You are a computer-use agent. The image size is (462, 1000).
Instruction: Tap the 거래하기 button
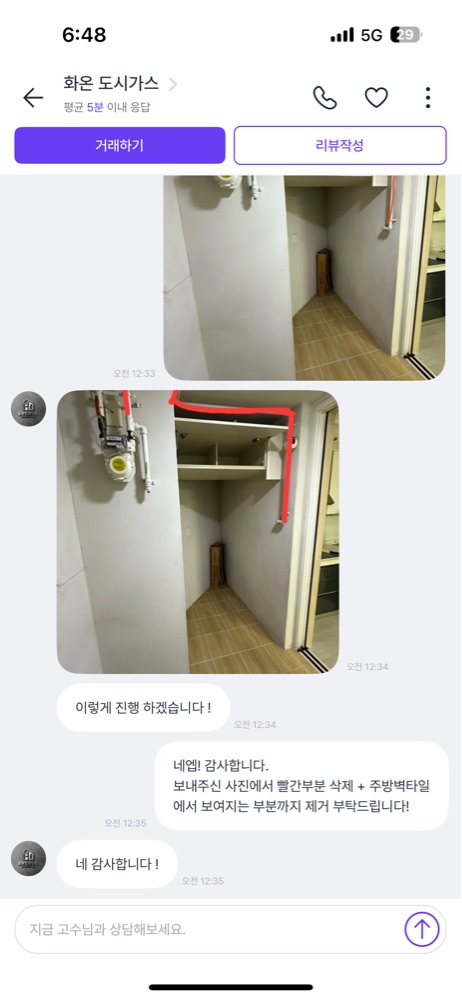(120, 145)
